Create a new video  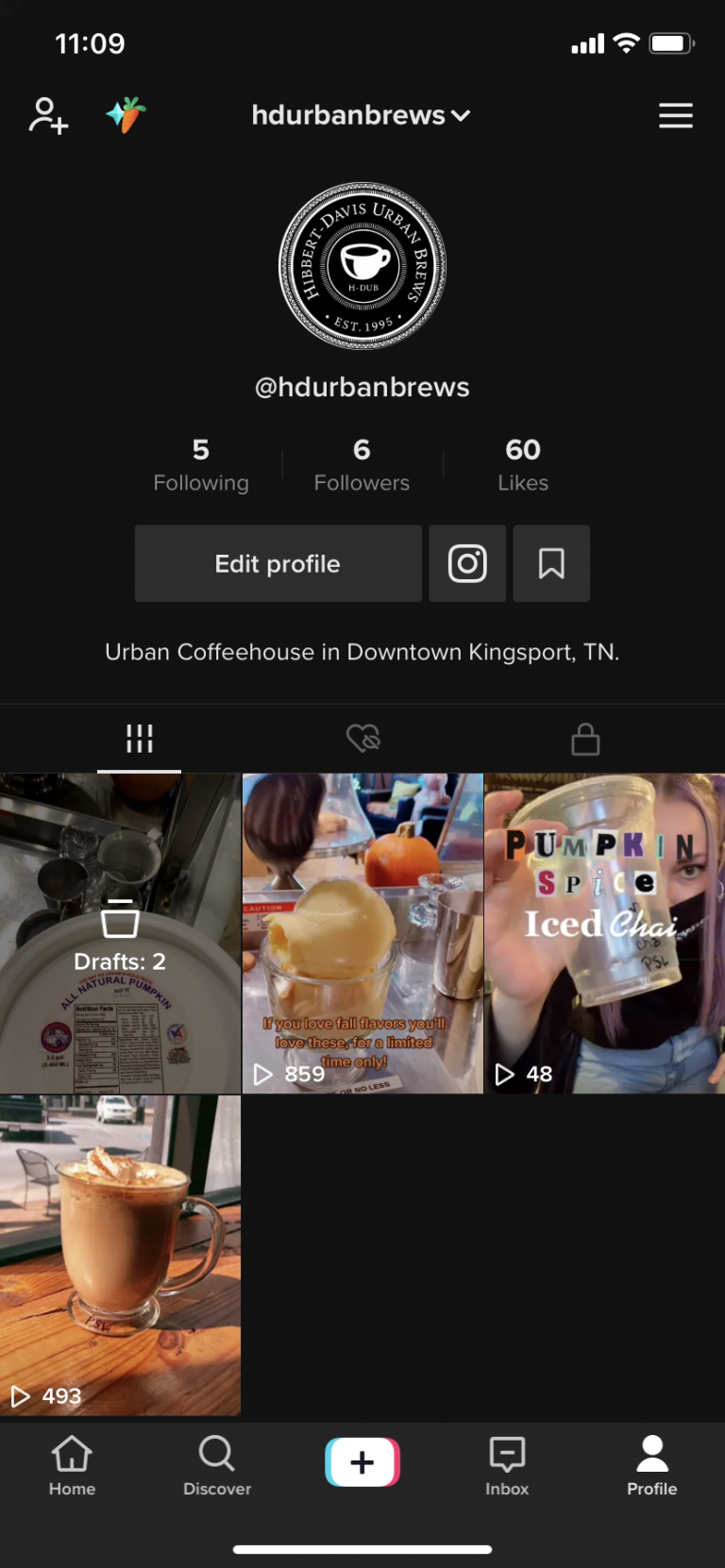pos(362,1462)
